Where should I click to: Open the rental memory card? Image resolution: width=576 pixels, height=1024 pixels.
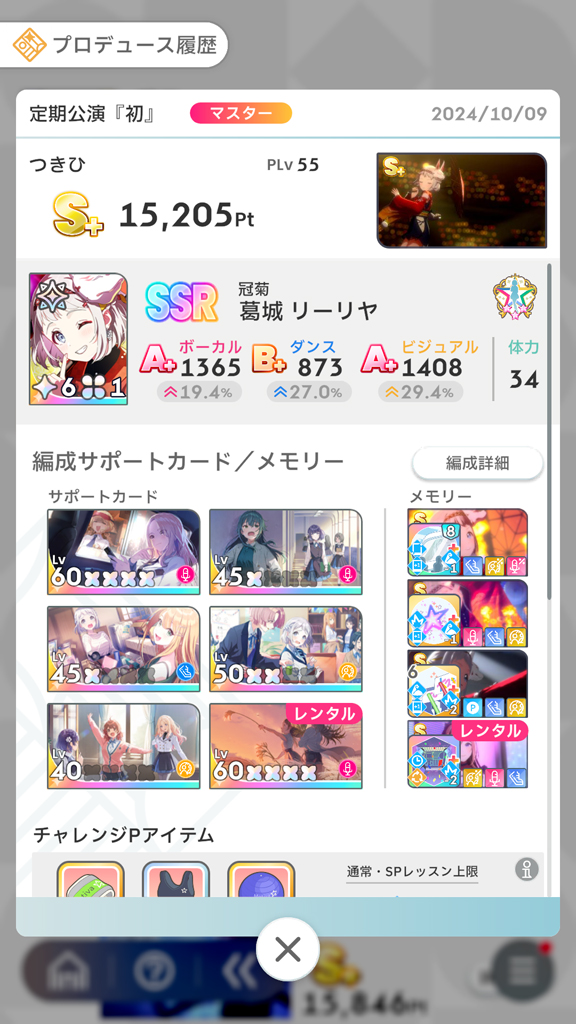click(468, 754)
